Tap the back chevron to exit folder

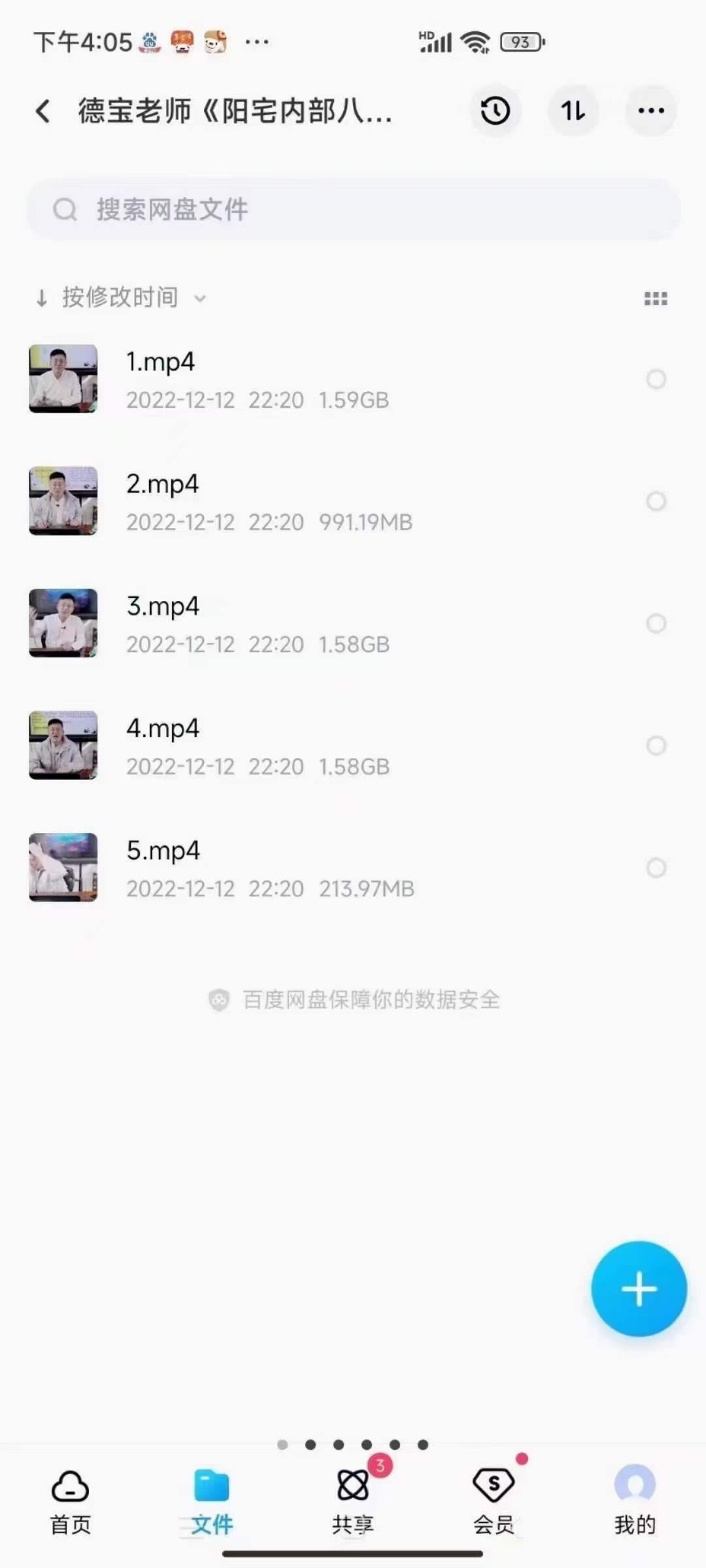coord(43,110)
